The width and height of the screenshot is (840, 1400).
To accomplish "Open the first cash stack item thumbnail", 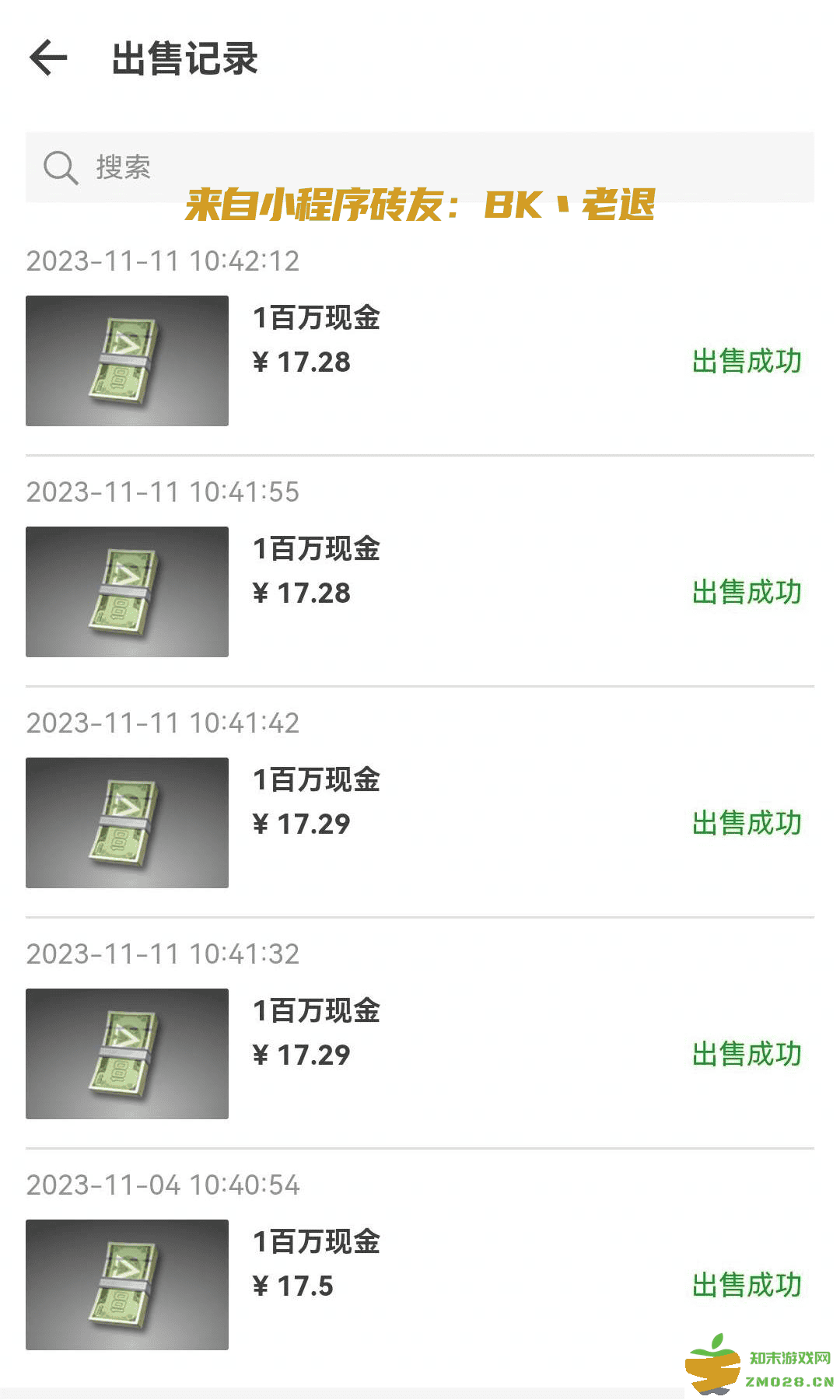I will tap(127, 360).
